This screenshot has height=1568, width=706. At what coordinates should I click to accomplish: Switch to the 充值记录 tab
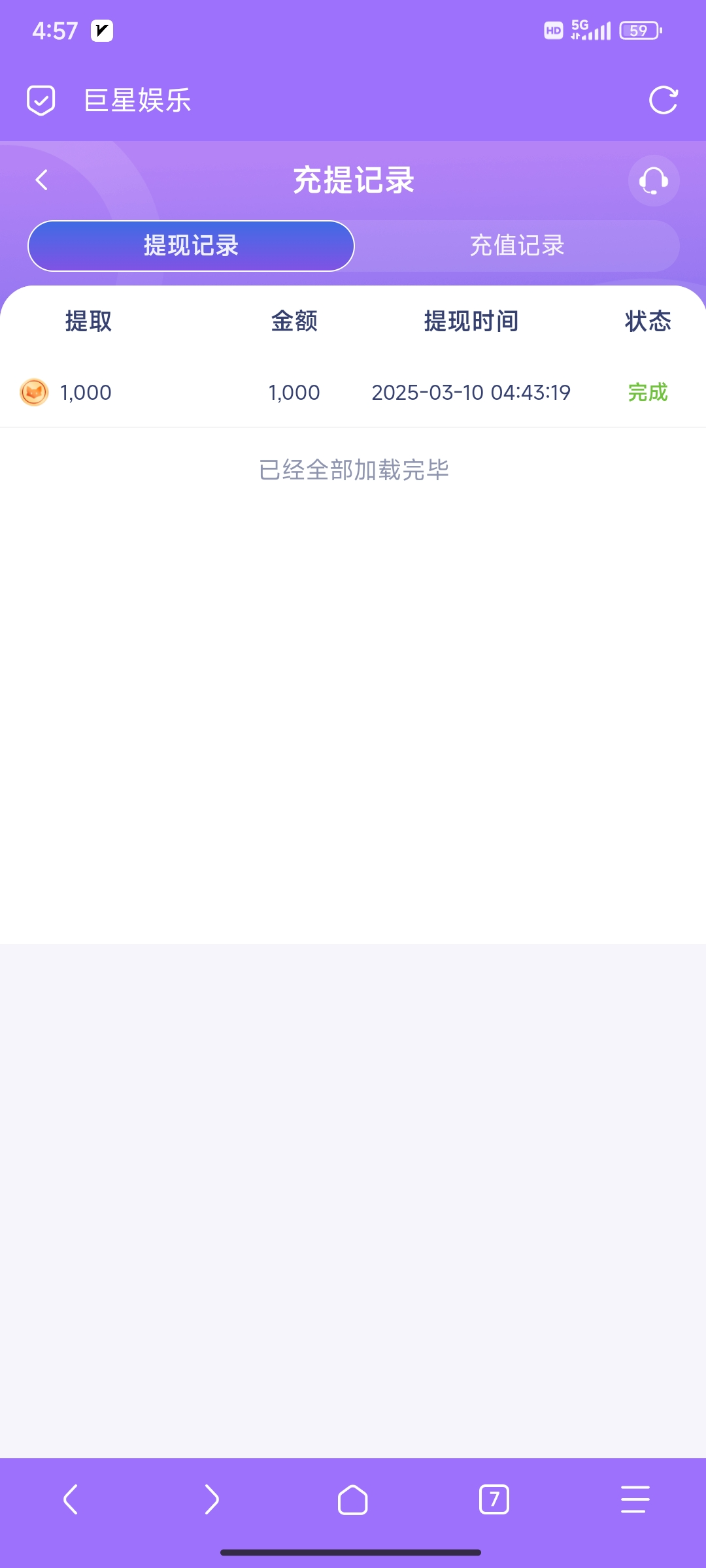coord(516,246)
